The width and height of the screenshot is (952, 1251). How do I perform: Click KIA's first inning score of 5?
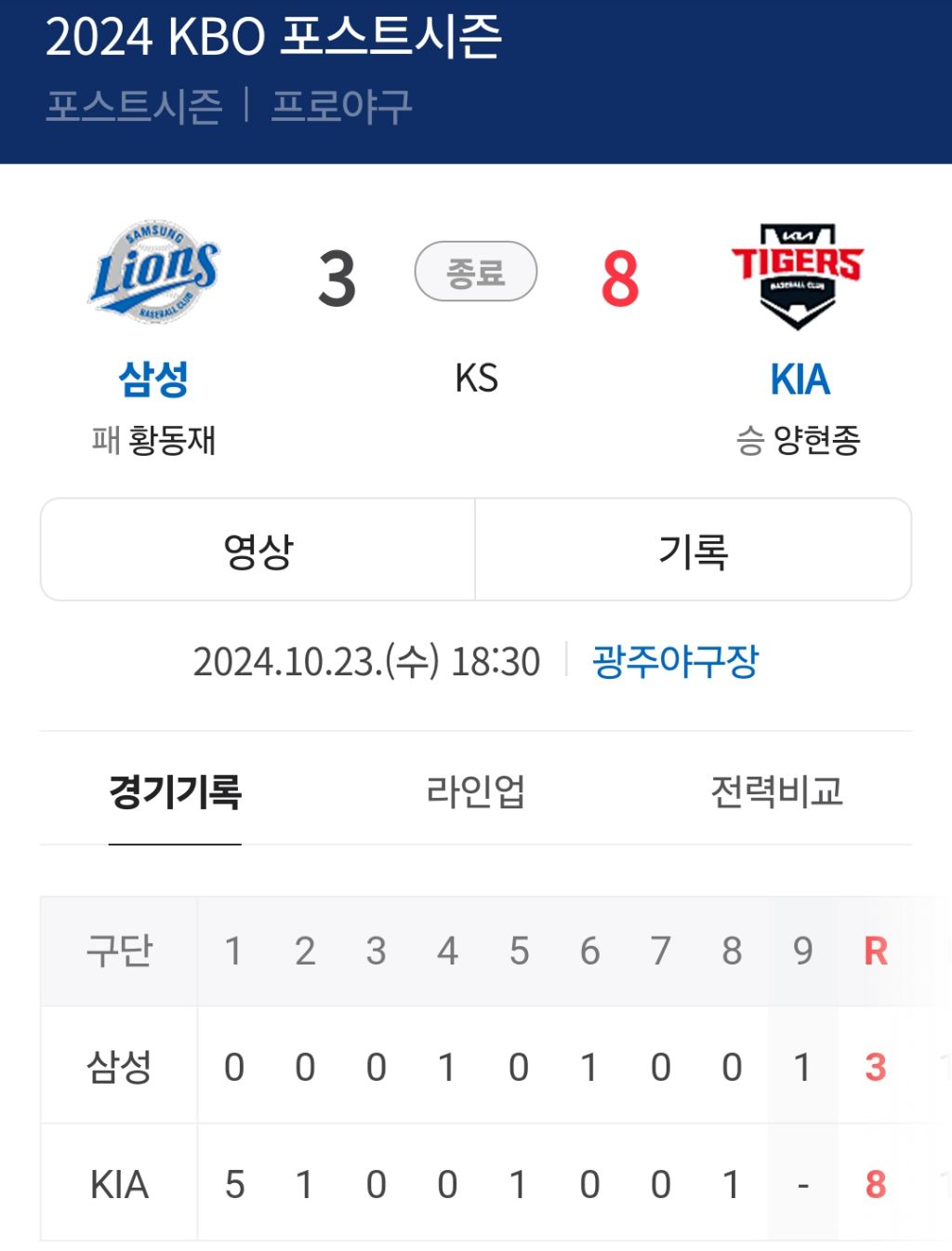(233, 1185)
